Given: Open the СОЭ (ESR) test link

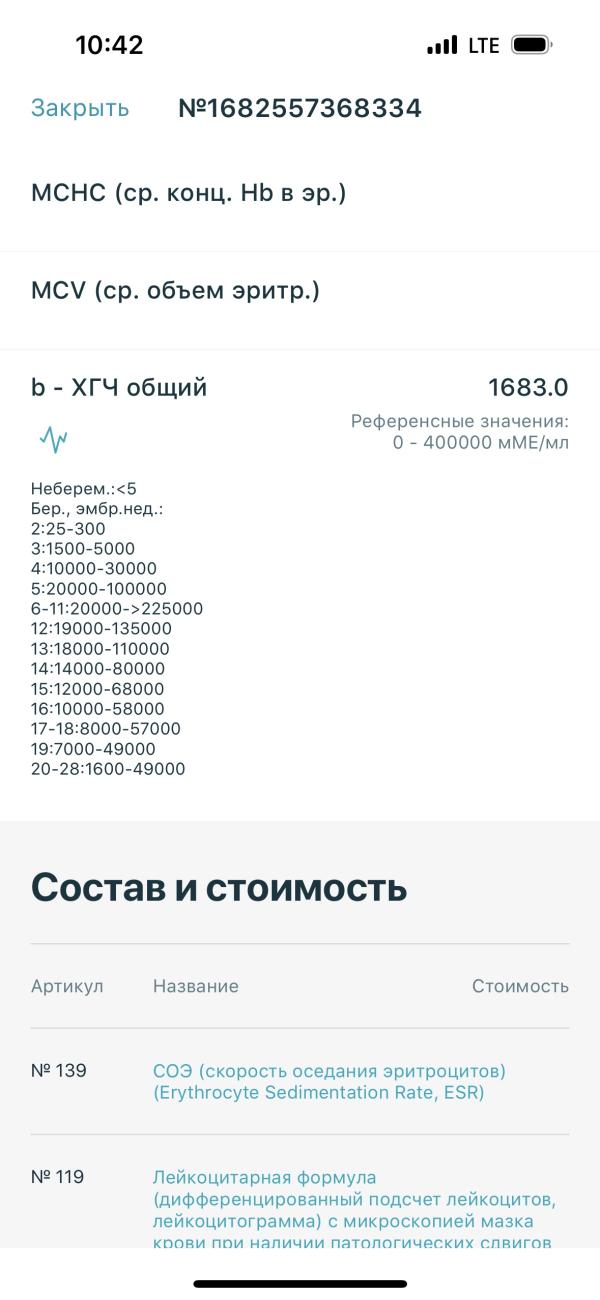Looking at the screenshot, I should point(329,1082).
